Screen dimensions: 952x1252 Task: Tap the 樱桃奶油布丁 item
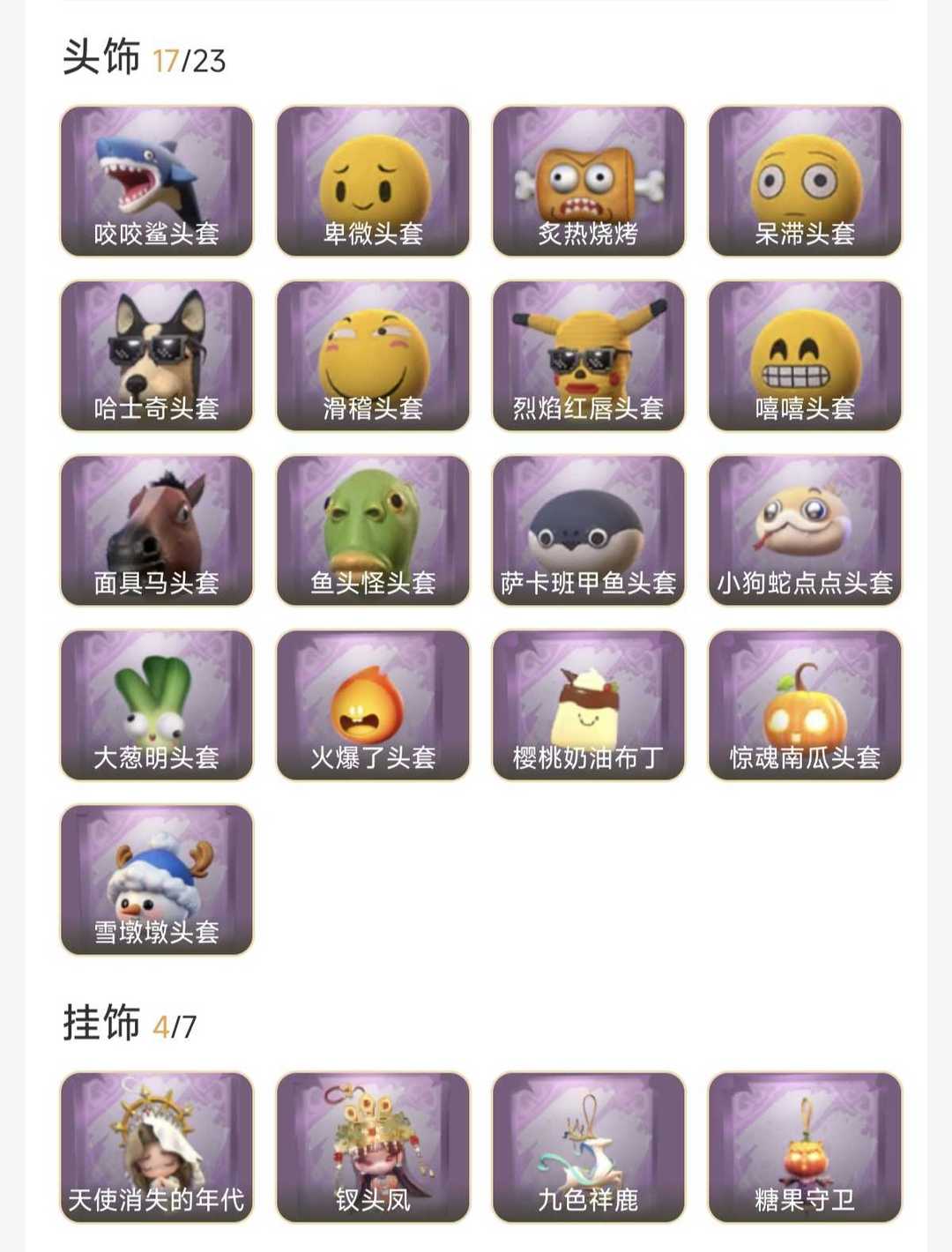(589, 705)
